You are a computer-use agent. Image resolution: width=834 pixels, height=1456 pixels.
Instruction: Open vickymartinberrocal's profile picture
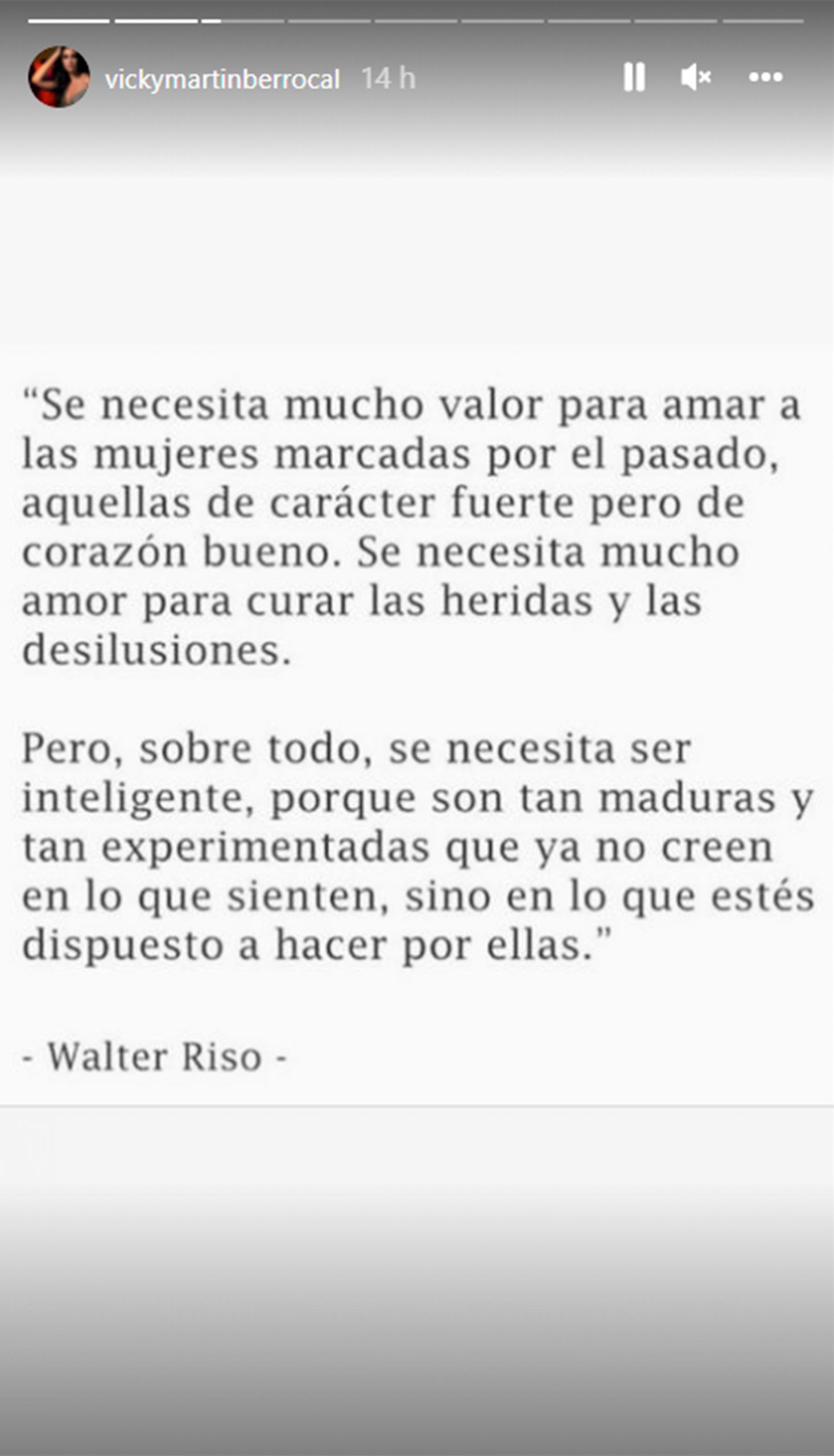coord(59,77)
